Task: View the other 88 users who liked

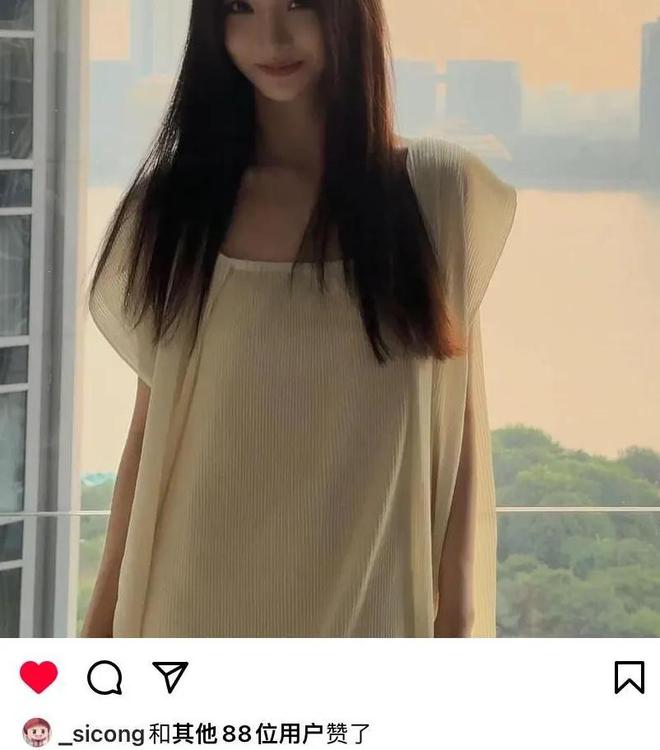Action: click(x=248, y=734)
